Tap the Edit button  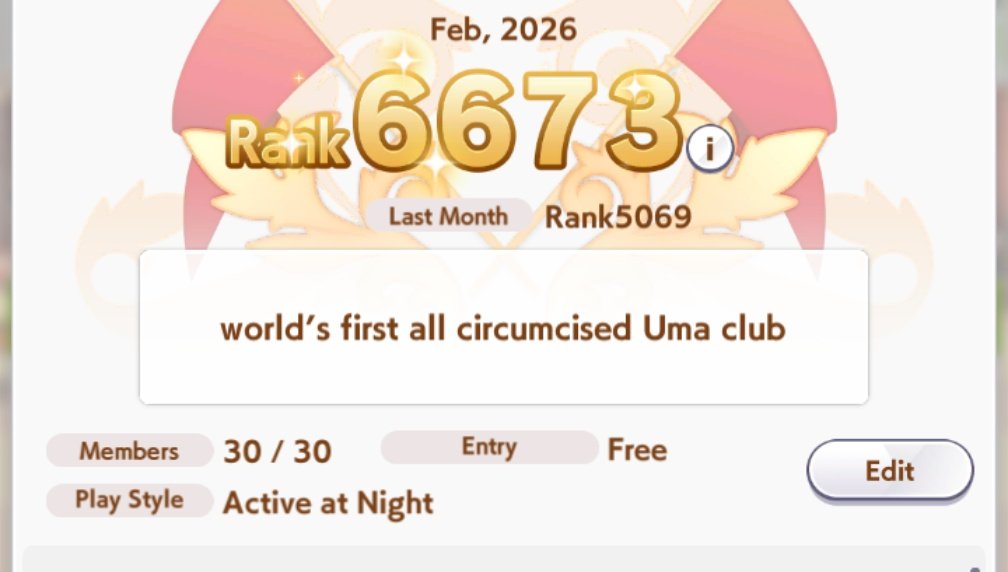(889, 470)
